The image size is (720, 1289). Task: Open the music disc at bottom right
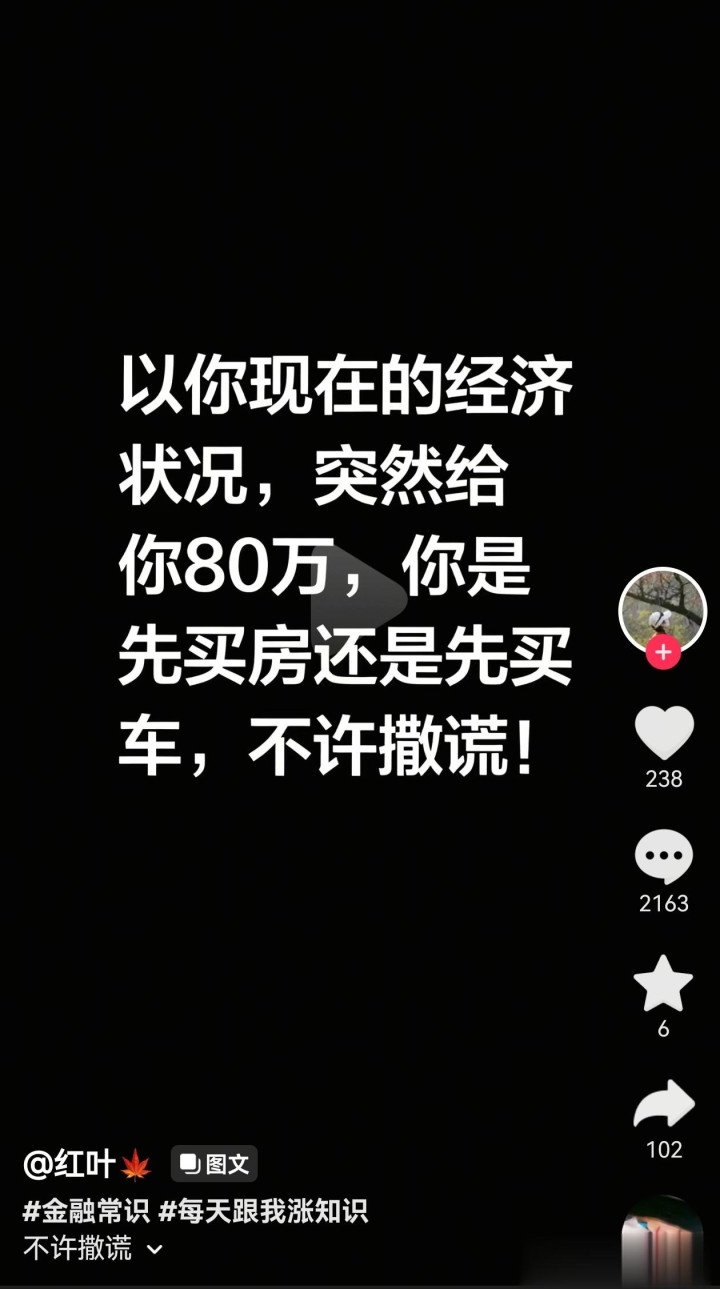(663, 1240)
